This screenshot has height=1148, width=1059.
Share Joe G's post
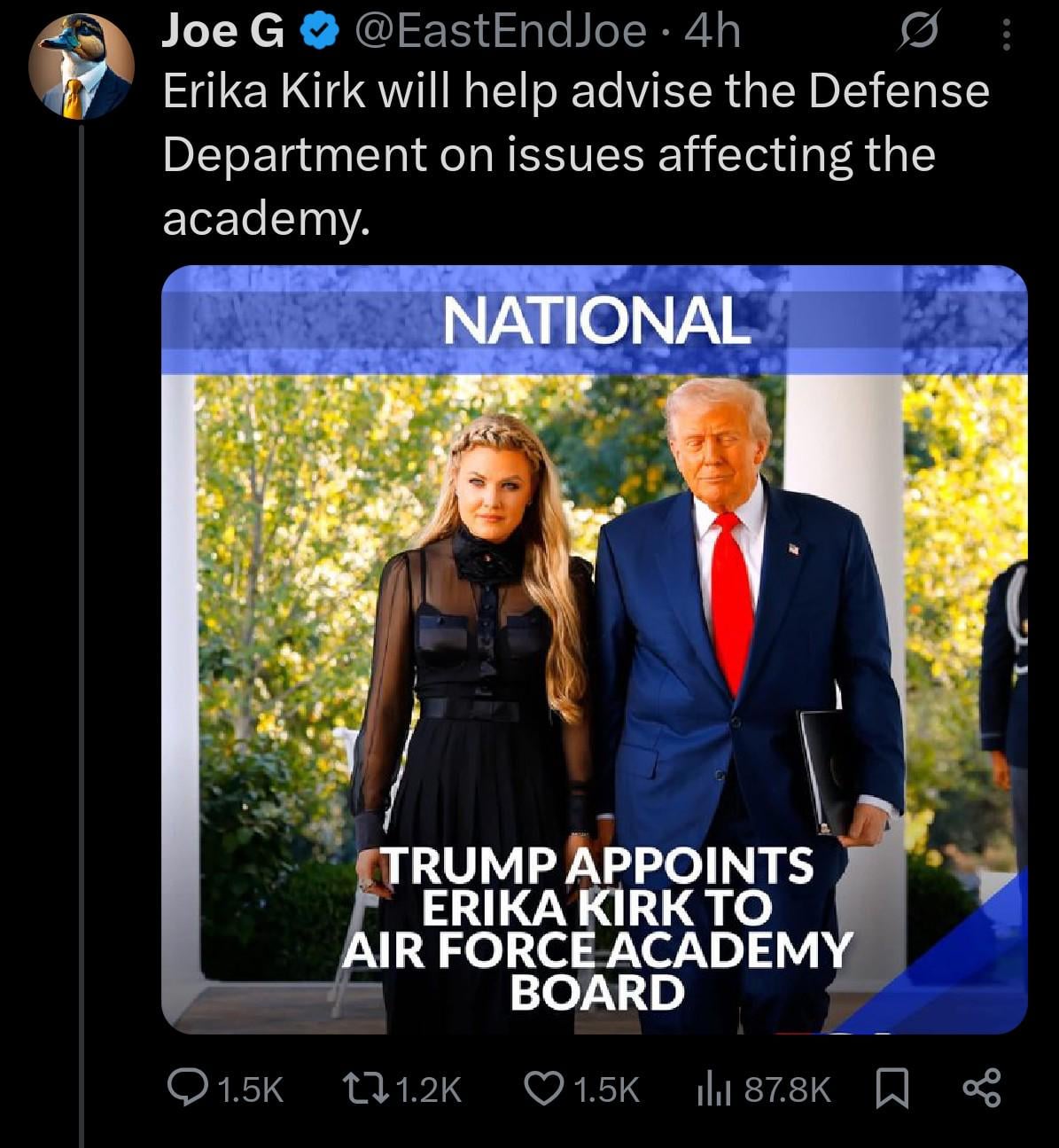point(981,1088)
